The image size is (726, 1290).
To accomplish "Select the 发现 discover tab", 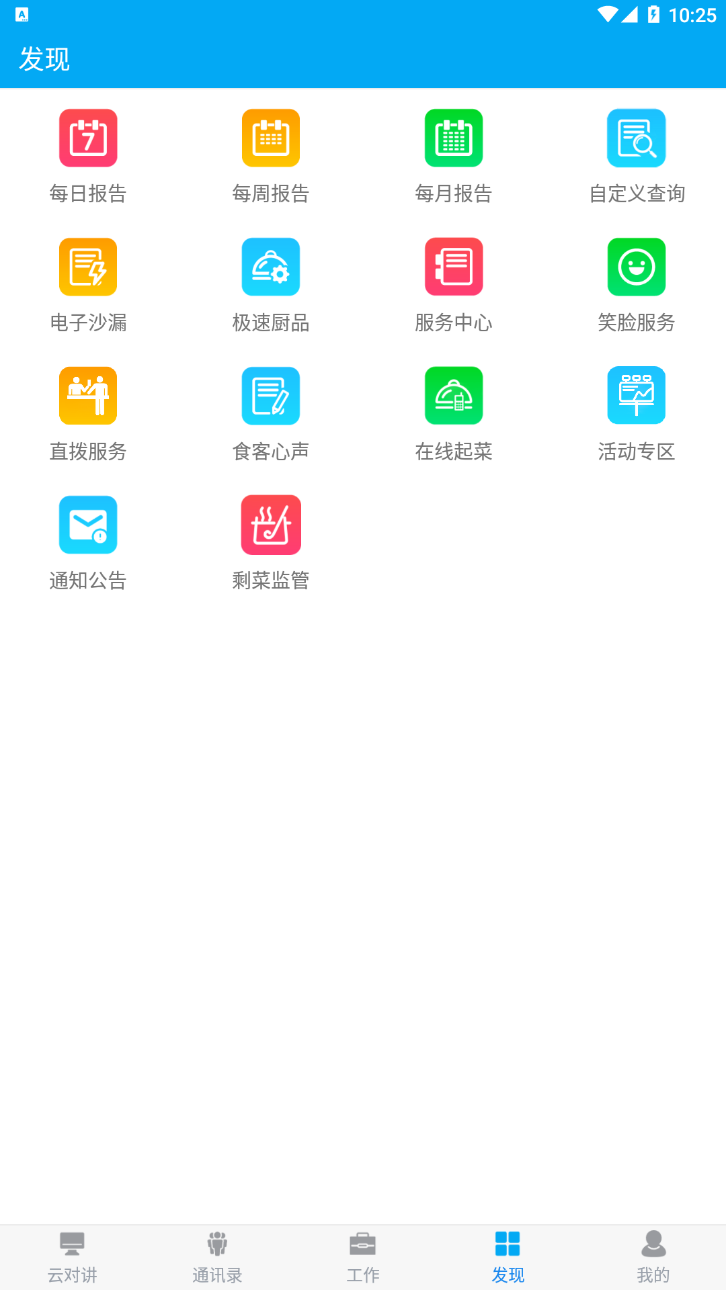I will click(508, 1255).
